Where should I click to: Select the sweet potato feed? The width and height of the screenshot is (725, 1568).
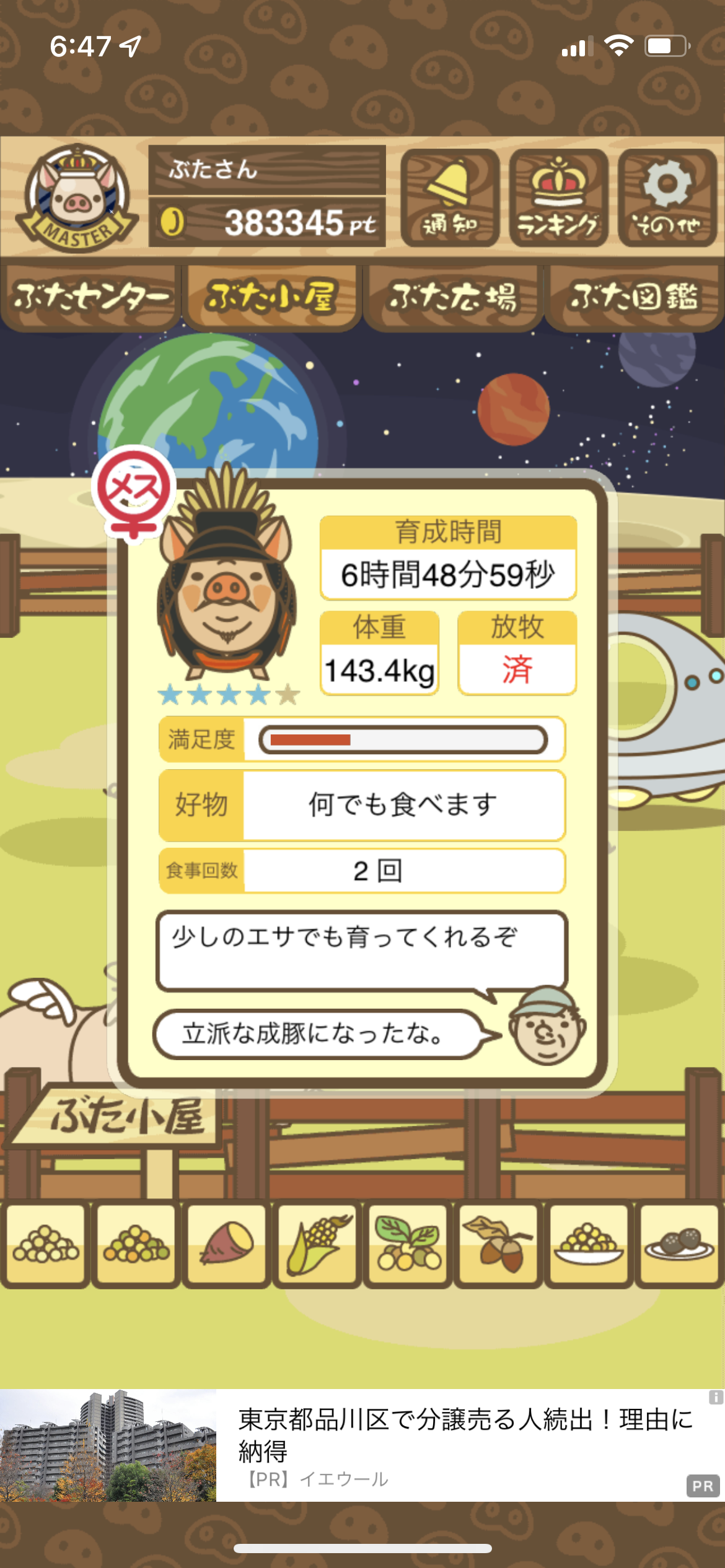tap(227, 1243)
